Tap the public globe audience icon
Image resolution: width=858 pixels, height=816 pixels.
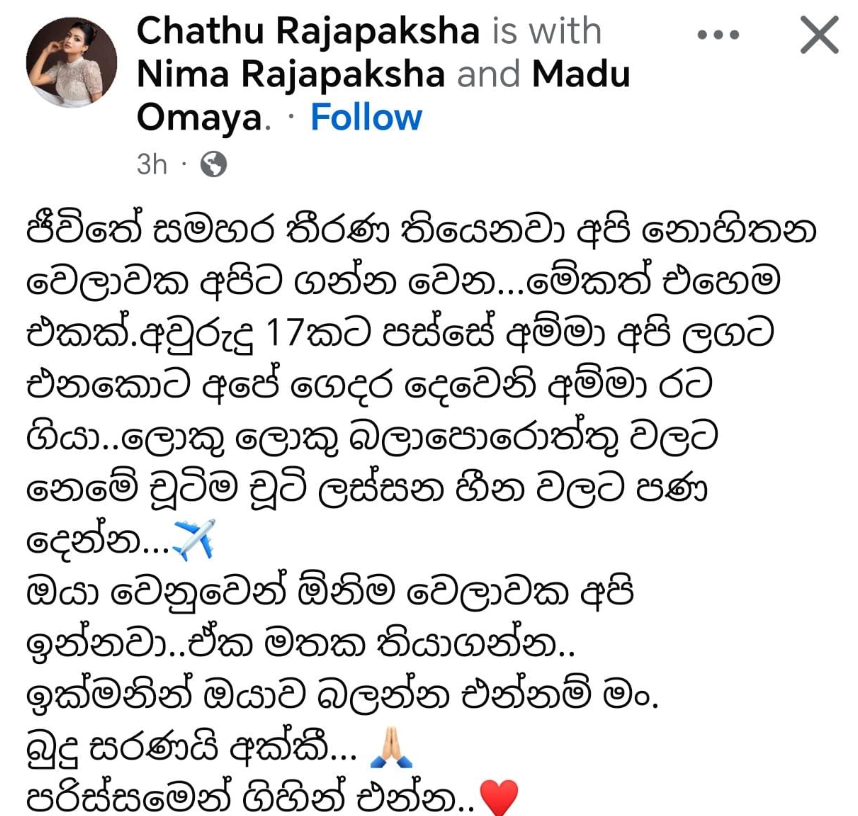(213, 165)
